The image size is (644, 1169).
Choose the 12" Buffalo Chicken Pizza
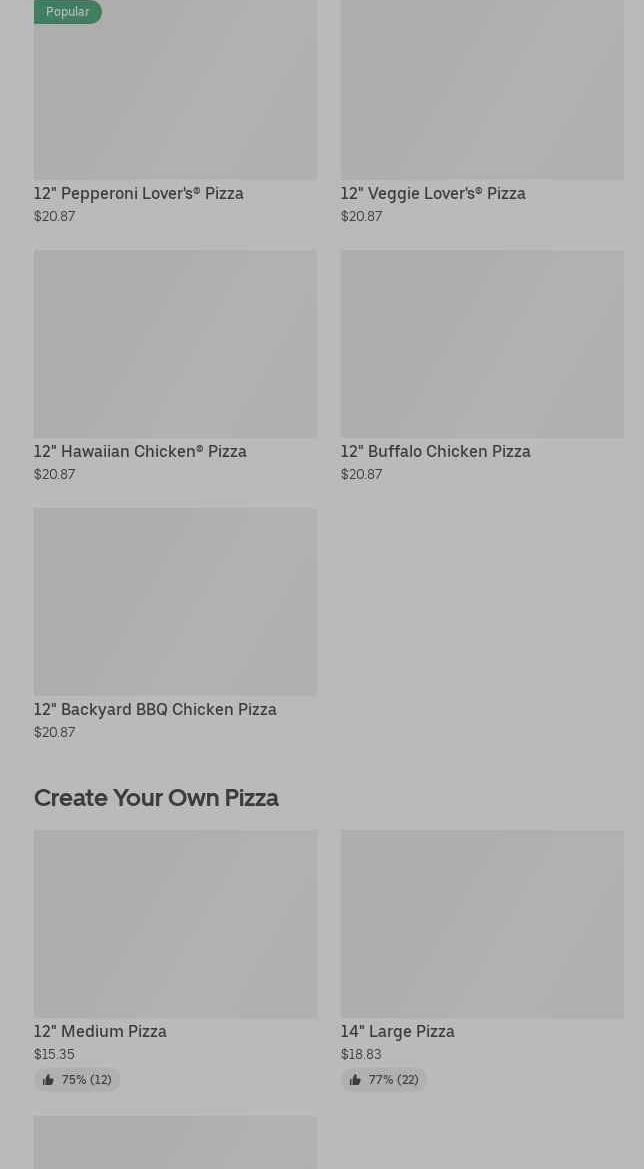click(482, 366)
